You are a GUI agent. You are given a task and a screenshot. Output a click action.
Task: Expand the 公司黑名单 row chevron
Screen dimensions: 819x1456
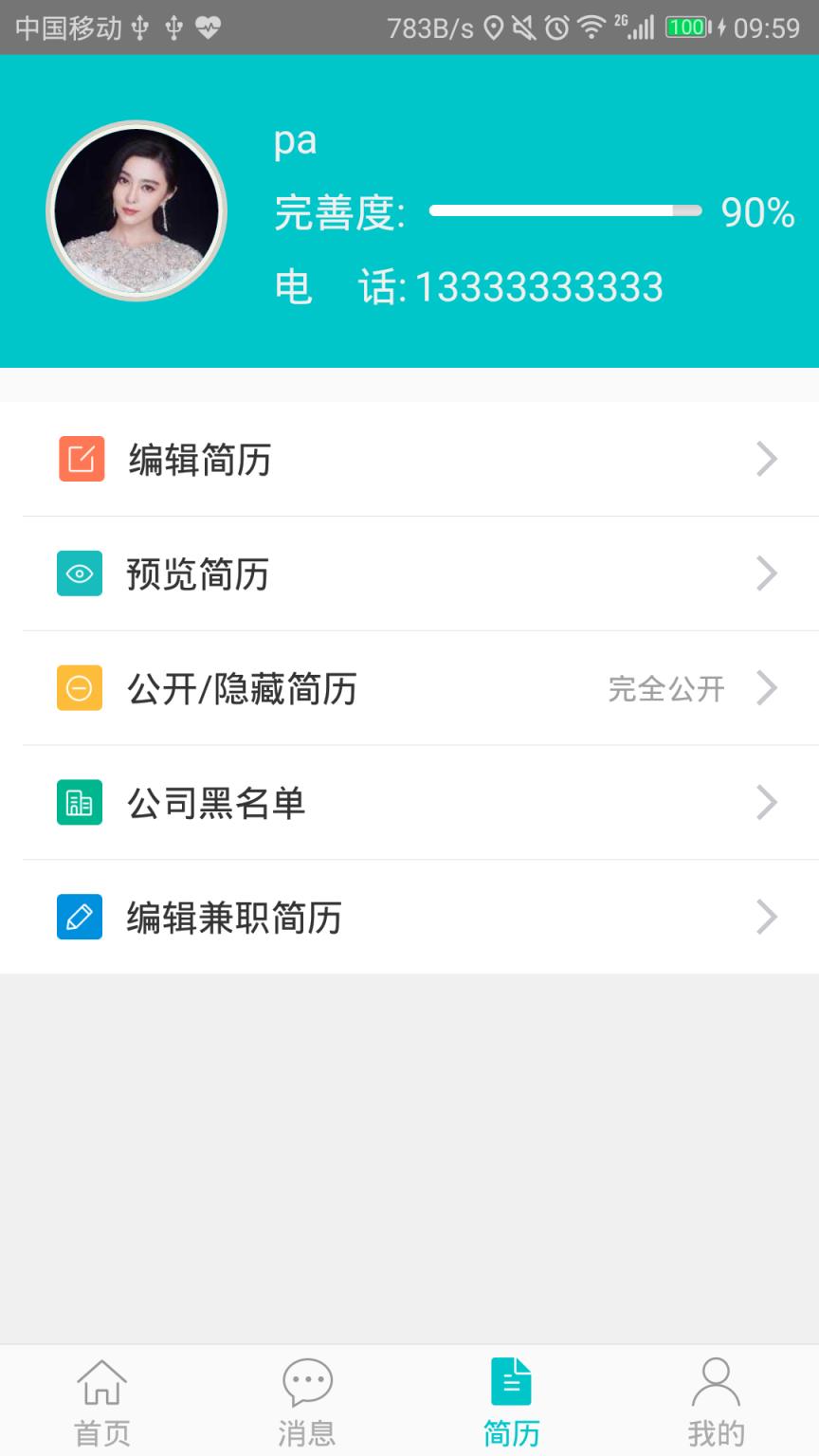click(767, 803)
